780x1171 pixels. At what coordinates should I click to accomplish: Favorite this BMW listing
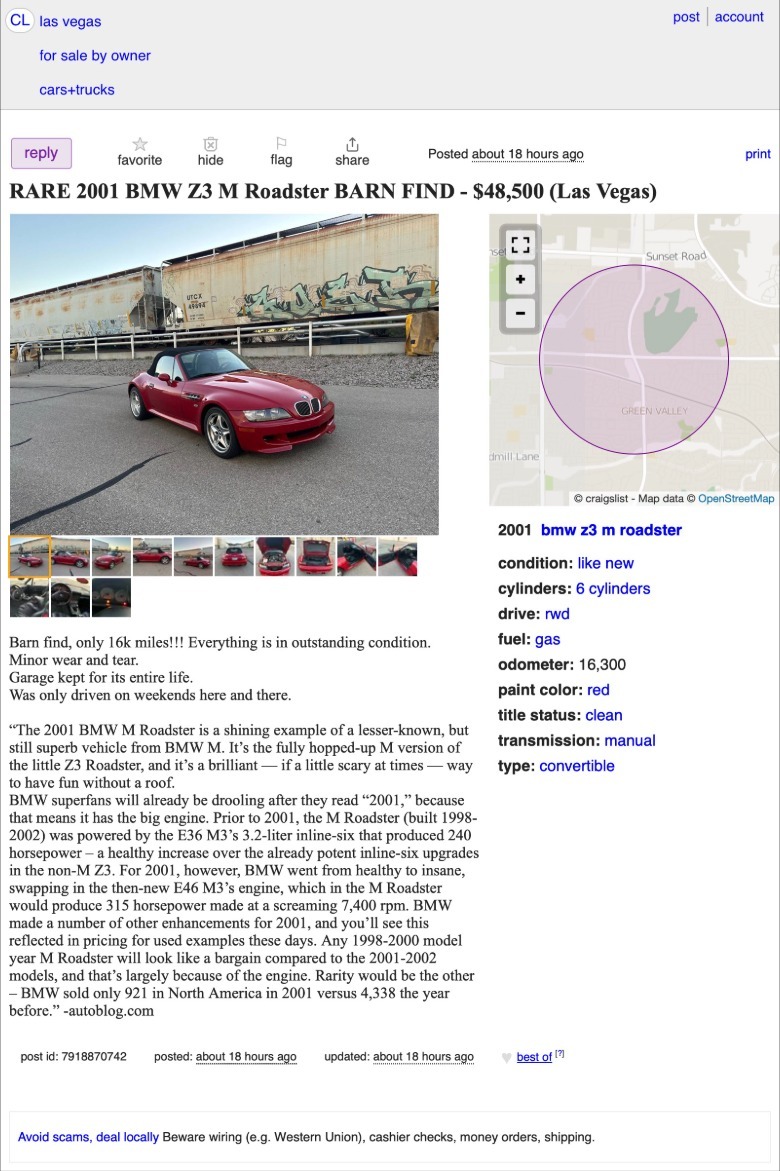pos(140,152)
